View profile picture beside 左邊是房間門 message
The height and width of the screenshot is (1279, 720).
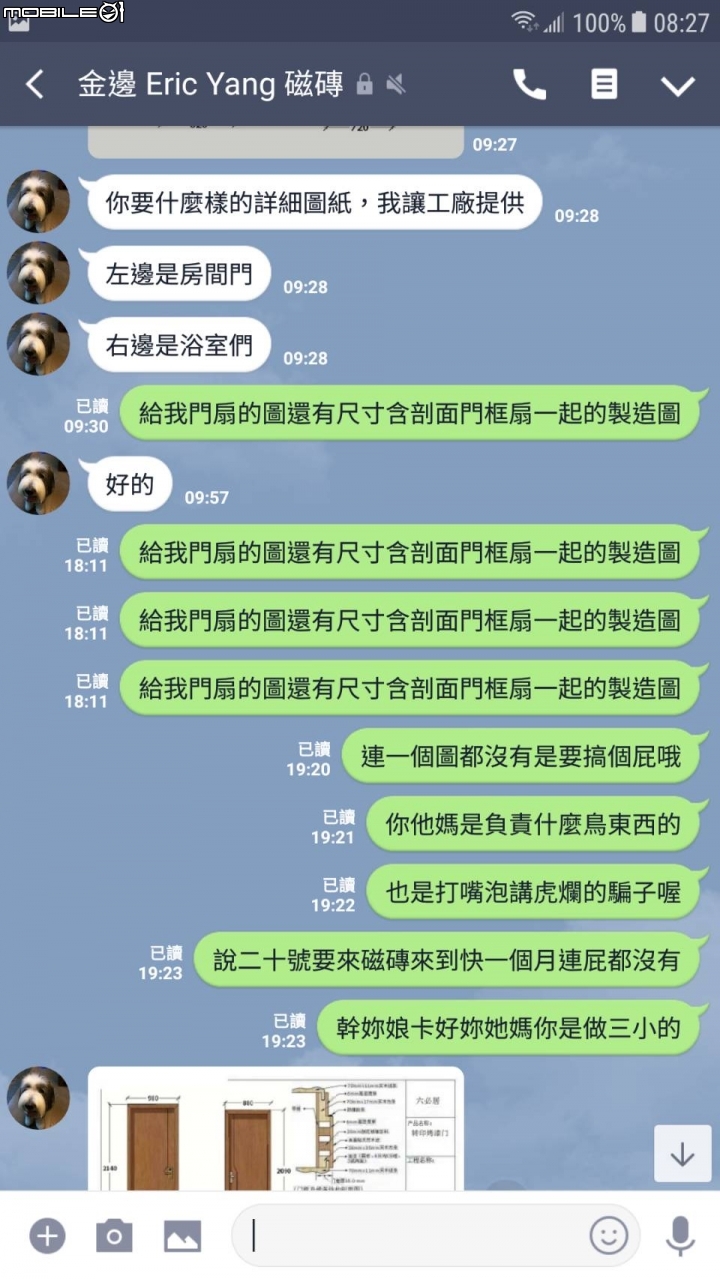pos(38,273)
